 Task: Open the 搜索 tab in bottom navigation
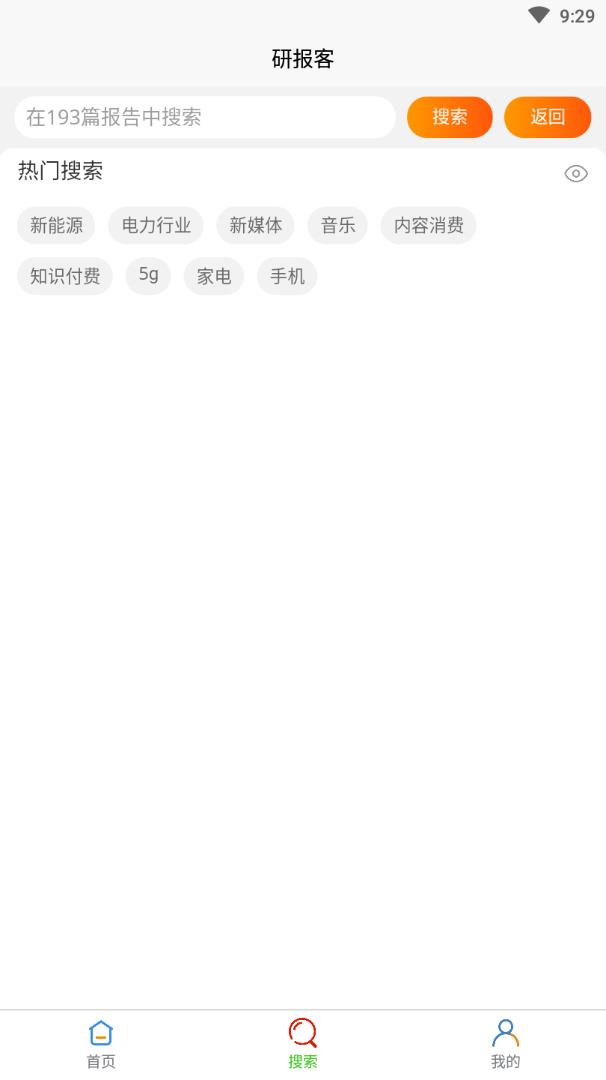(303, 1044)
